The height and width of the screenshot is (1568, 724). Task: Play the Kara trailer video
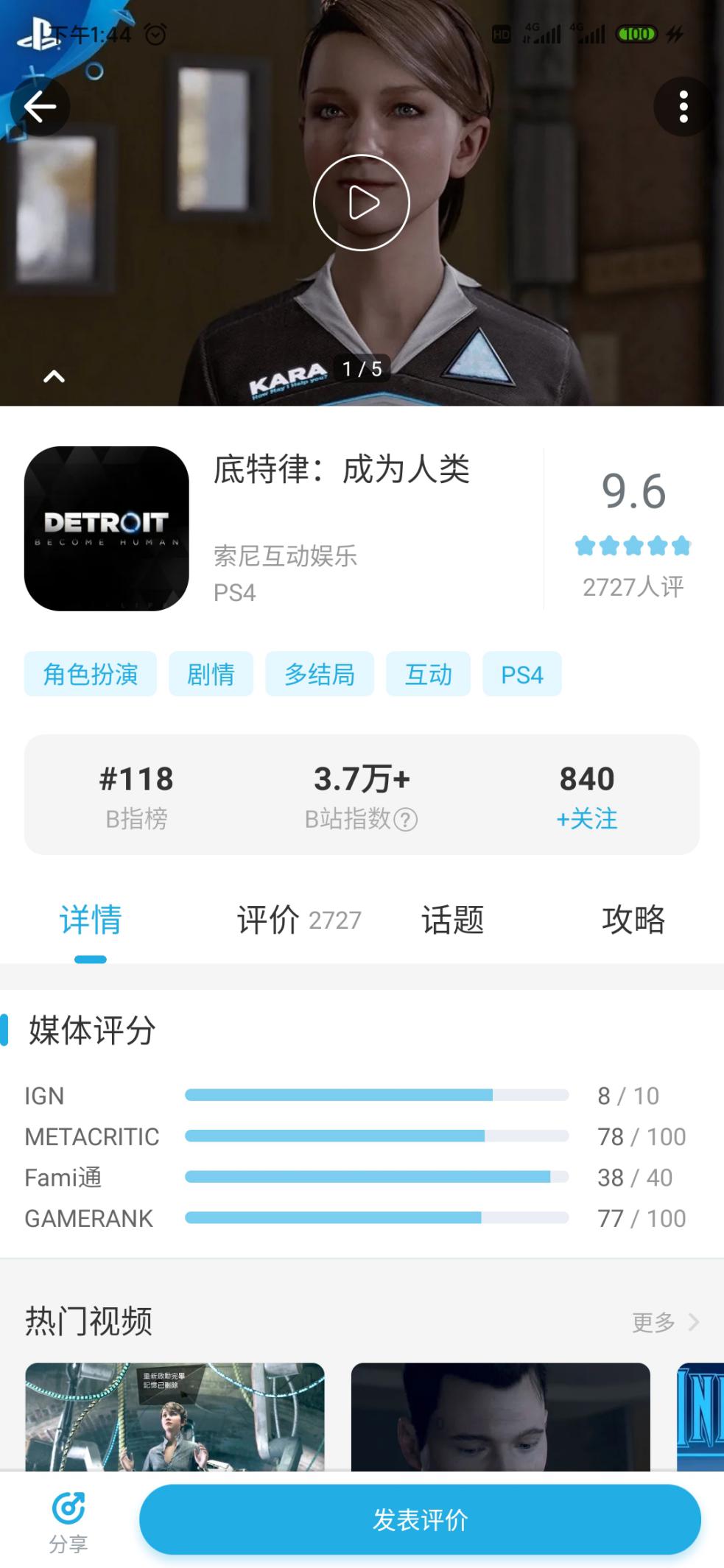click(x=361, y=202)
